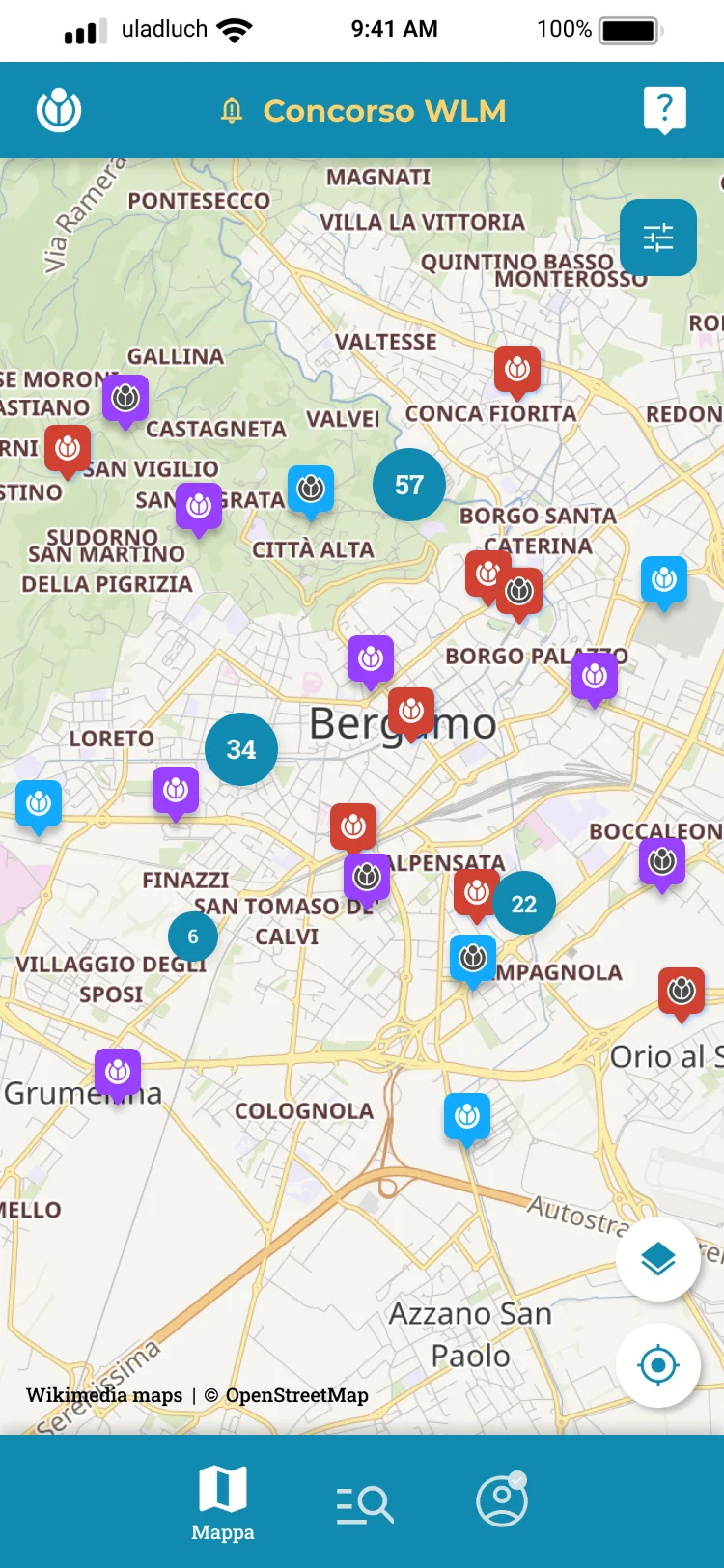Select the blue marker near Colognola

click(x=467, y=1117)
